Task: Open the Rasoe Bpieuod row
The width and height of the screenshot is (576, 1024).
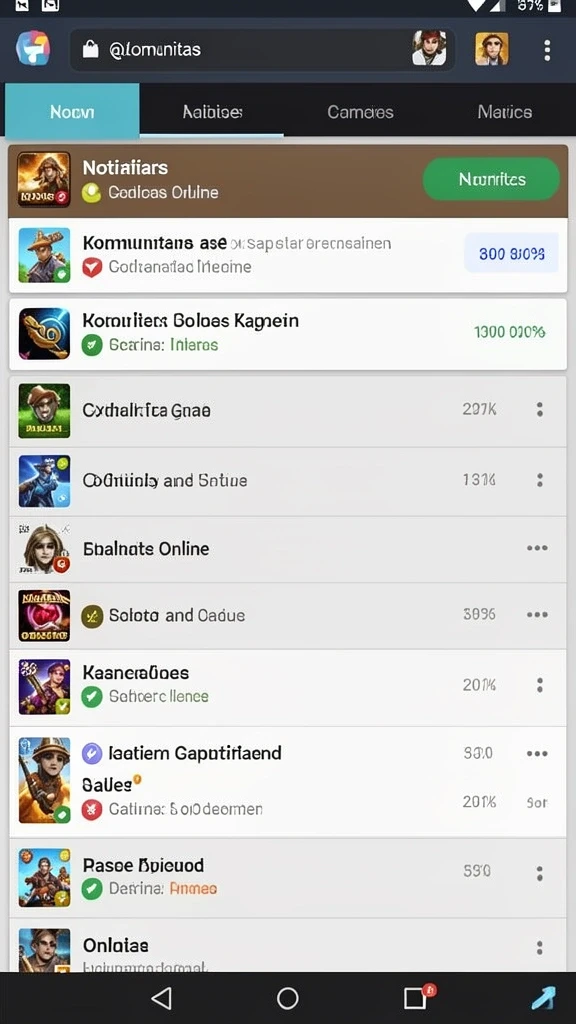Action: click(288, 878)
